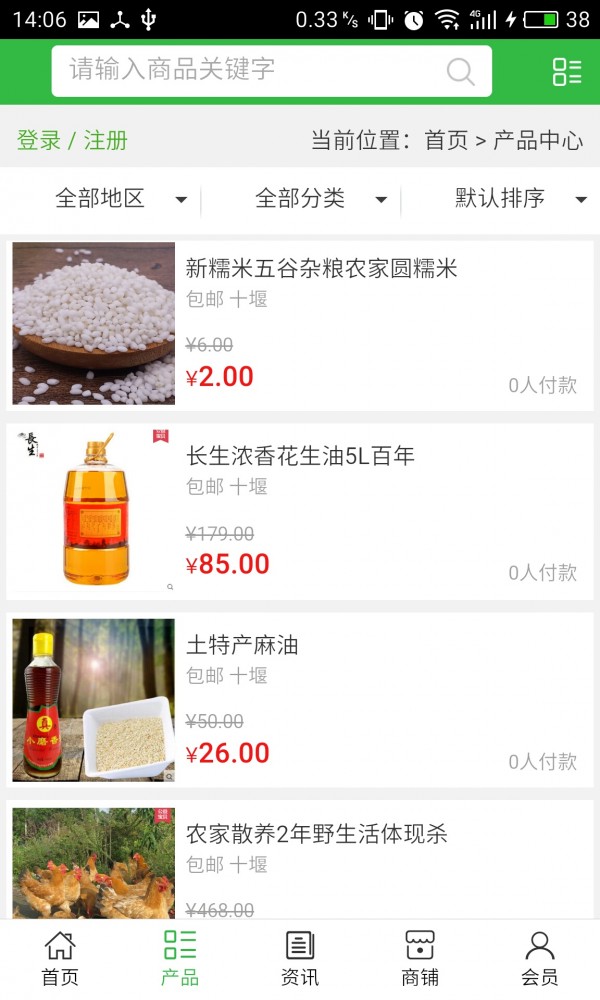Expand the 全部分类 category dropdown
Viewport: 600px width, 1000px height.
(x=320, y=199)
